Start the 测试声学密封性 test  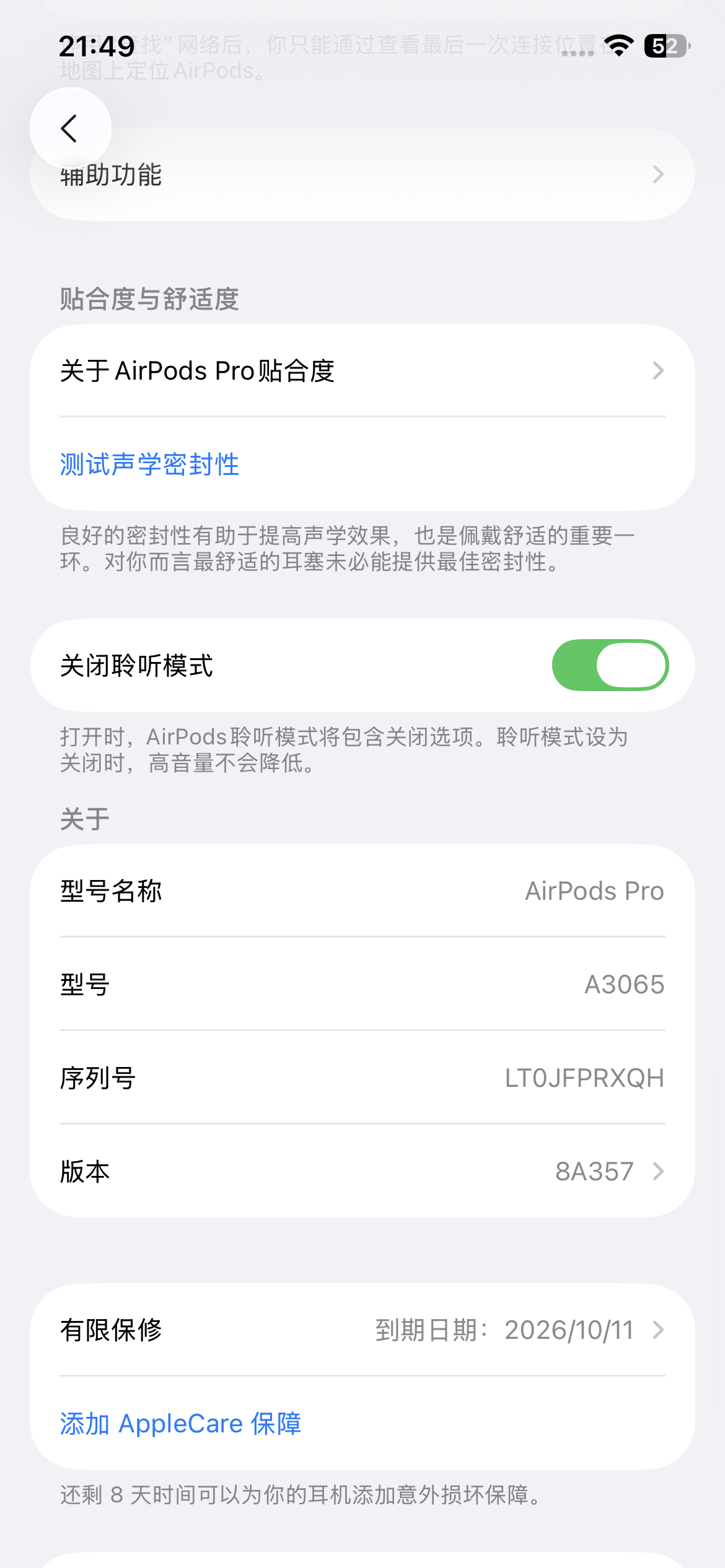(150, 464)
